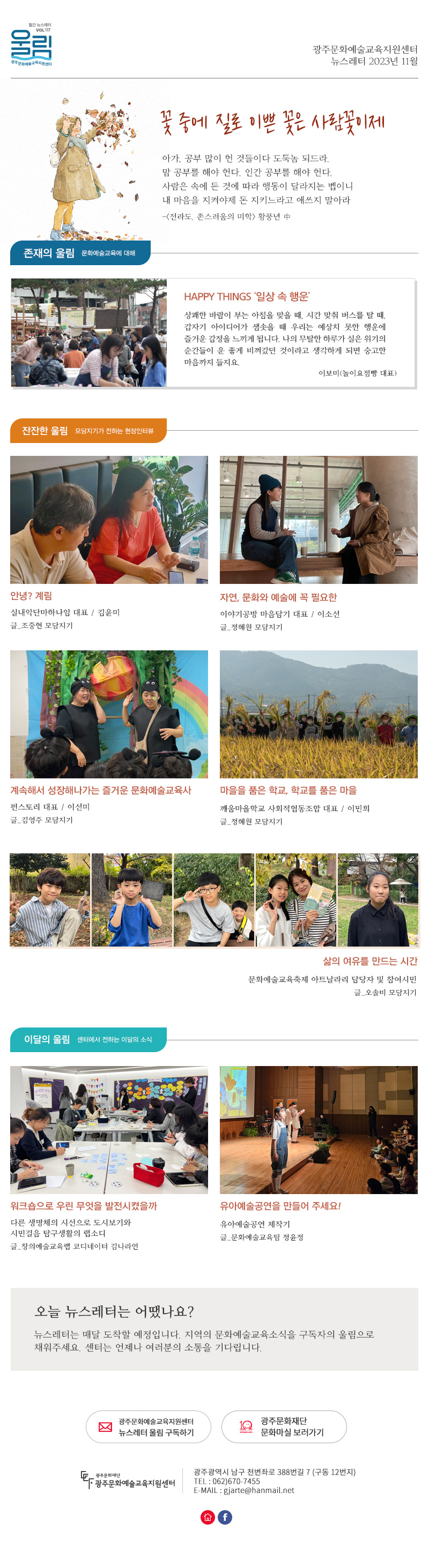This screenshot has height=1568, width=429.
Task: Read the 안녕? 계림 interview
Action: [x=31, y=596]
